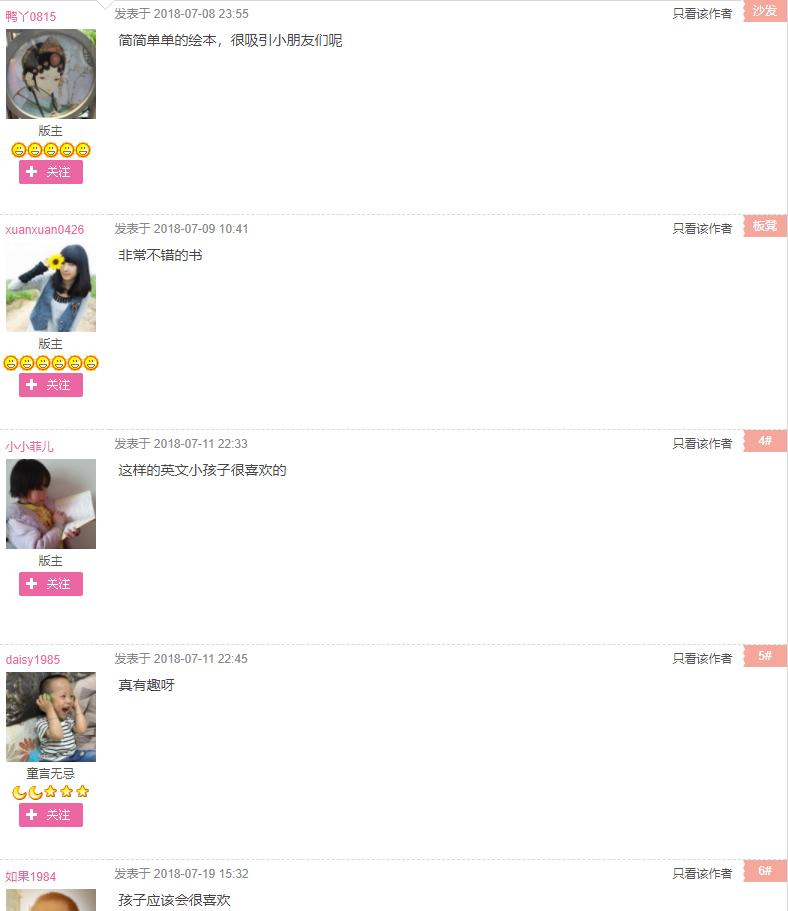The image size is (788, 911).
Task: Tap 只看该作者 on daisy1985's reply
Action: (702, 658)
